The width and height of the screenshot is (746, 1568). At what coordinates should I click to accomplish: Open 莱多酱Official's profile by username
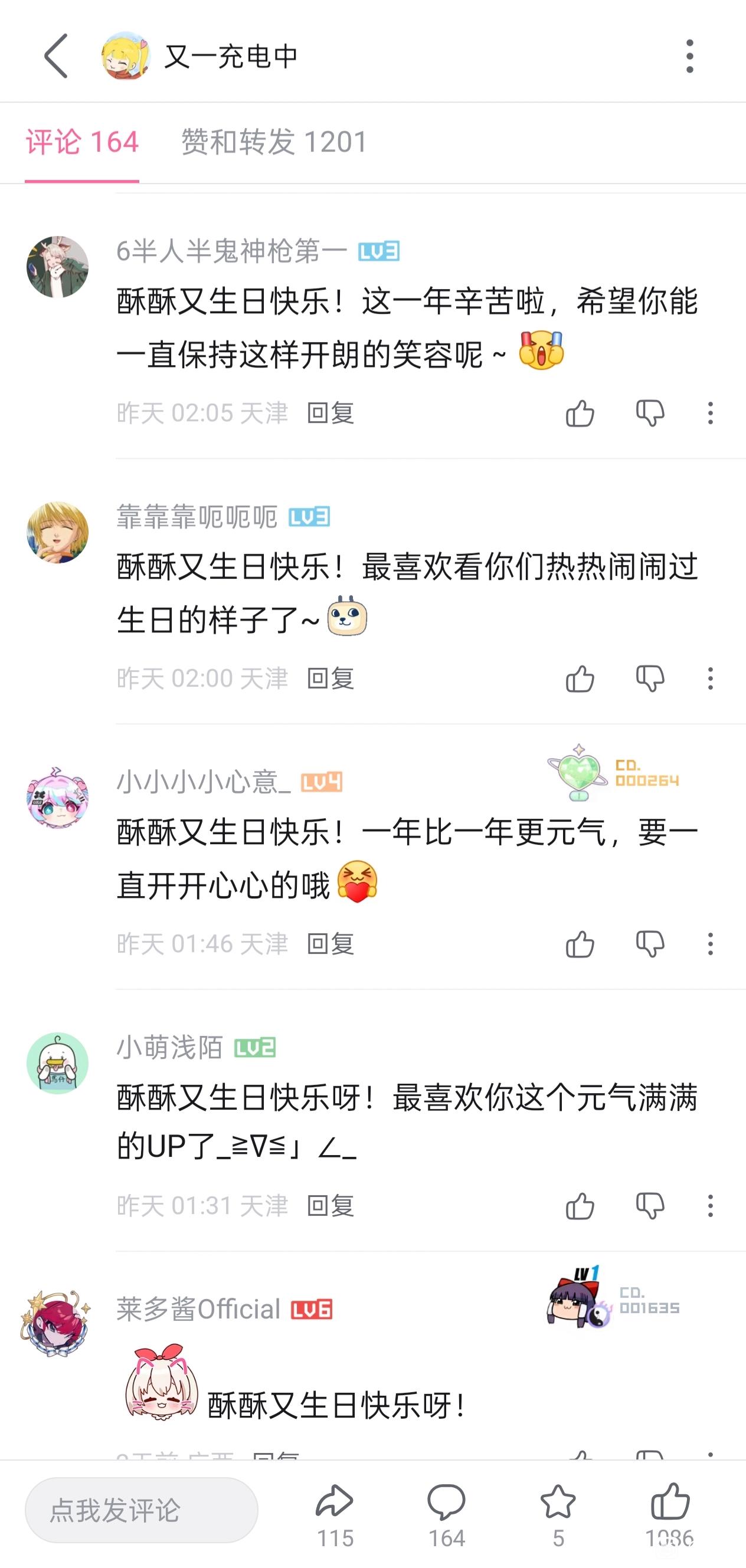tap(198, 1309)
